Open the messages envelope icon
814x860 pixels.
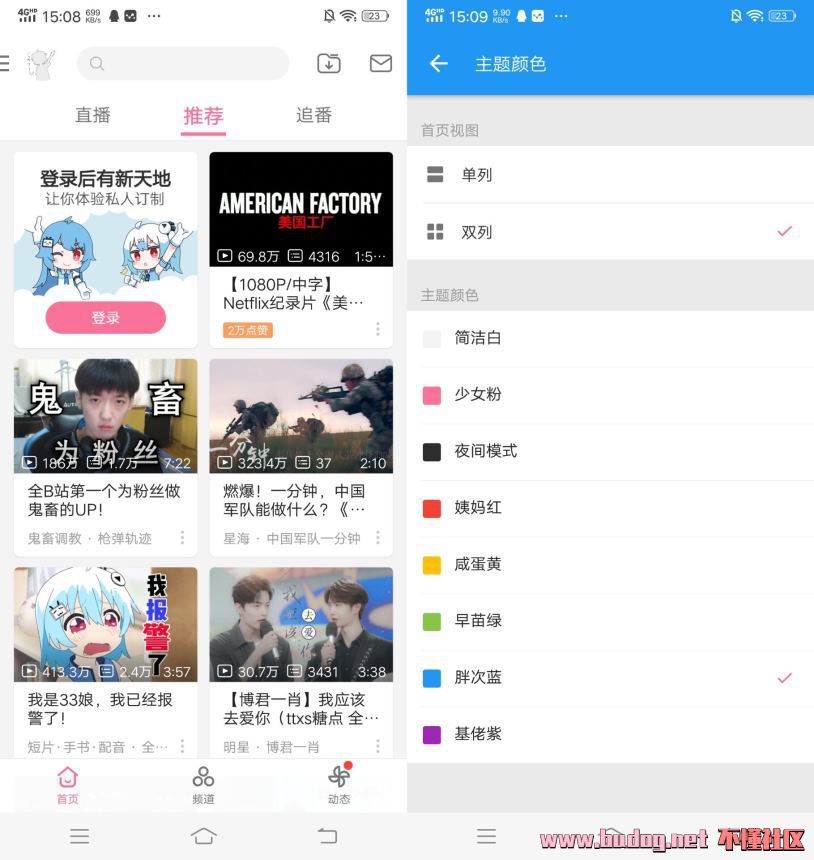(x=381, y=64)
